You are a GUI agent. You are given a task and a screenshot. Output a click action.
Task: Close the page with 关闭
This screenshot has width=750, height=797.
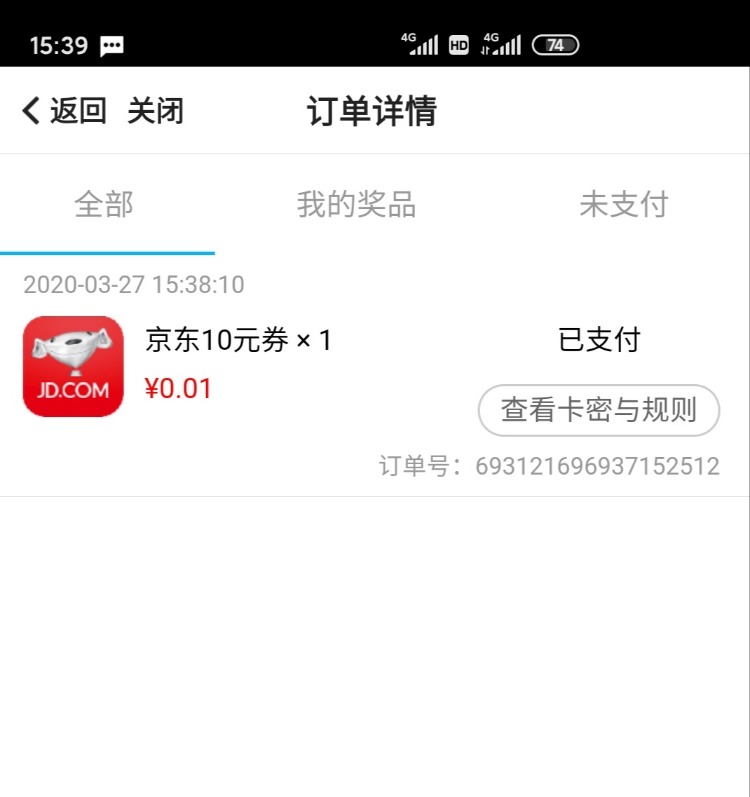click(155, 111)
